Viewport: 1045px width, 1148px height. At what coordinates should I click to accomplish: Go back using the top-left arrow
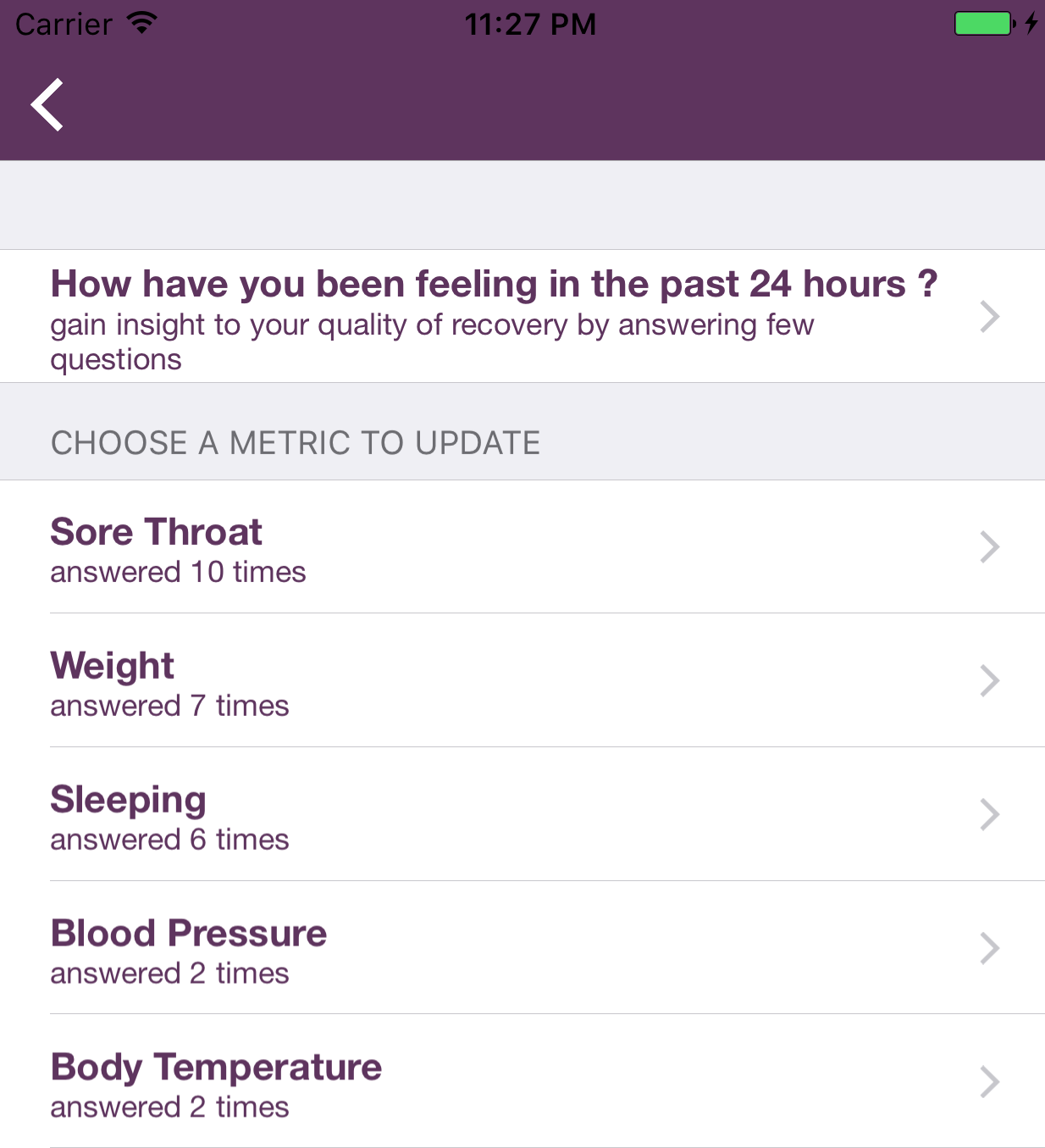coord(47,105)
